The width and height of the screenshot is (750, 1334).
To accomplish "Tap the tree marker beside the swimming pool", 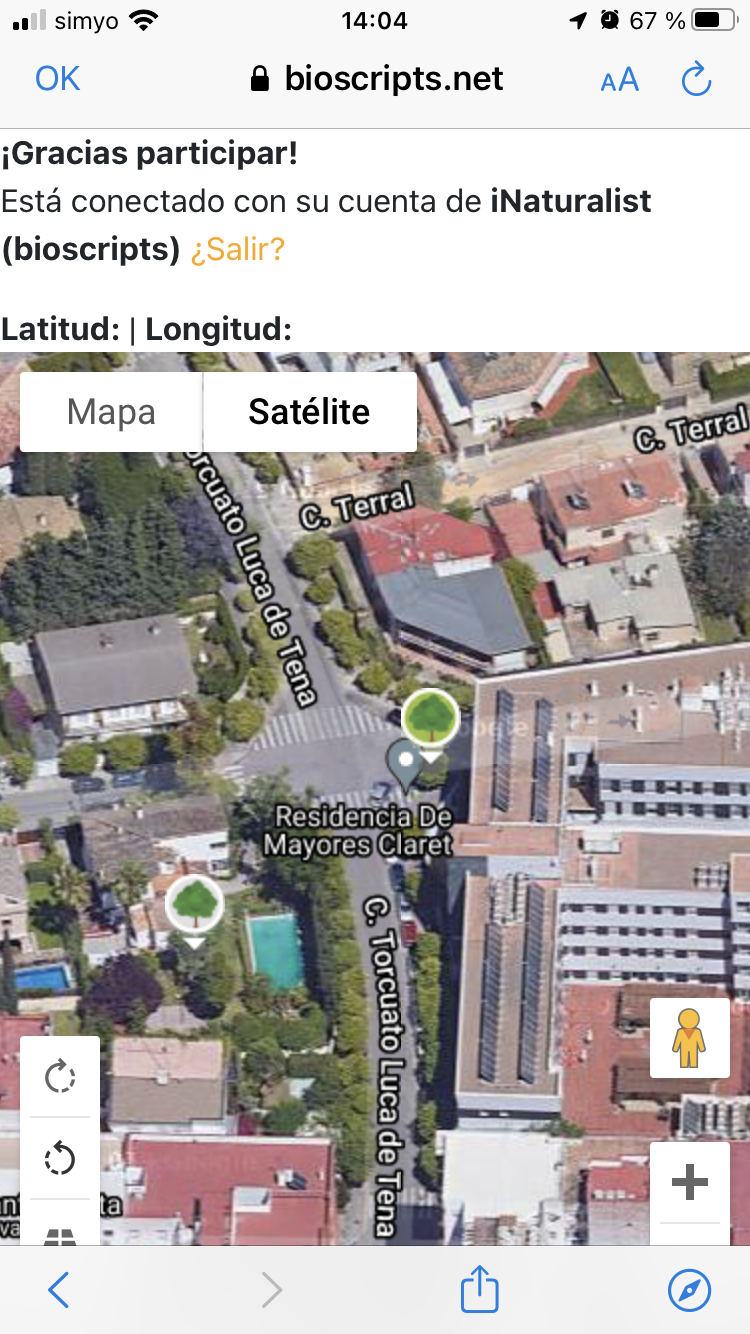I will [195, 908].
